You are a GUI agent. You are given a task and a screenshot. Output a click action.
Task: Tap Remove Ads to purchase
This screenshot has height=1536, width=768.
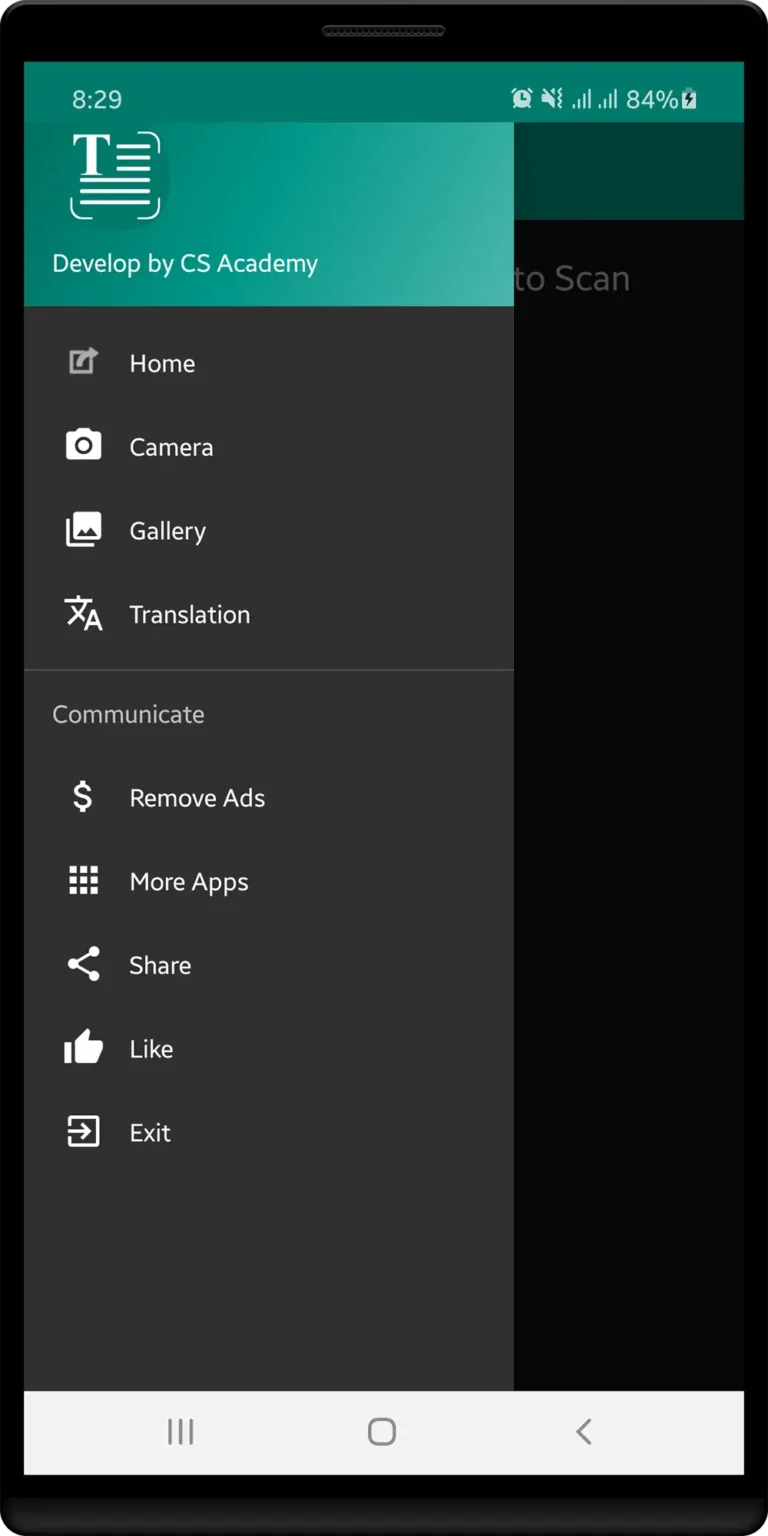pos(197,797)
